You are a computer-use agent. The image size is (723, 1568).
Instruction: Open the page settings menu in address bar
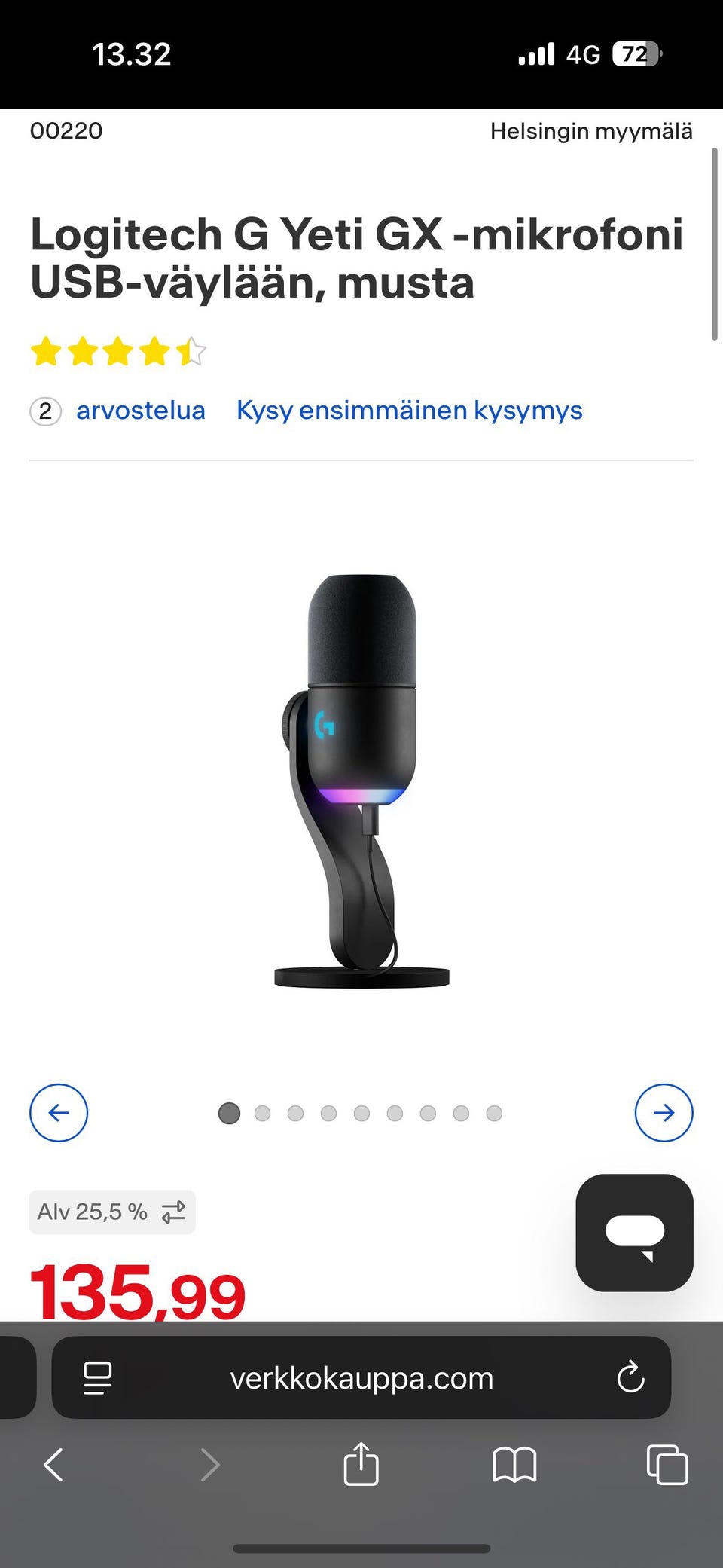[x=98, y=1378]
